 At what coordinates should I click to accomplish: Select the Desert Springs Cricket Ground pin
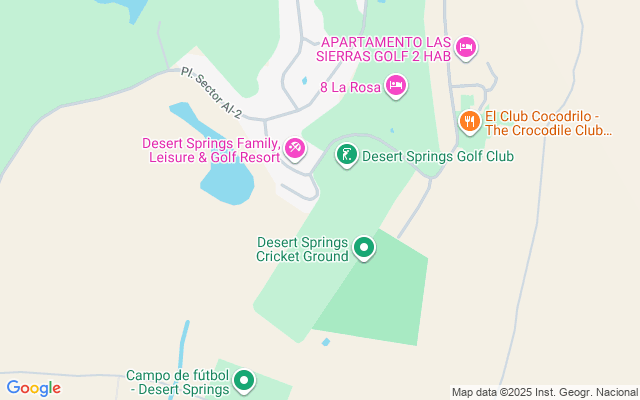pyautogui.click(x=365, y=247)
